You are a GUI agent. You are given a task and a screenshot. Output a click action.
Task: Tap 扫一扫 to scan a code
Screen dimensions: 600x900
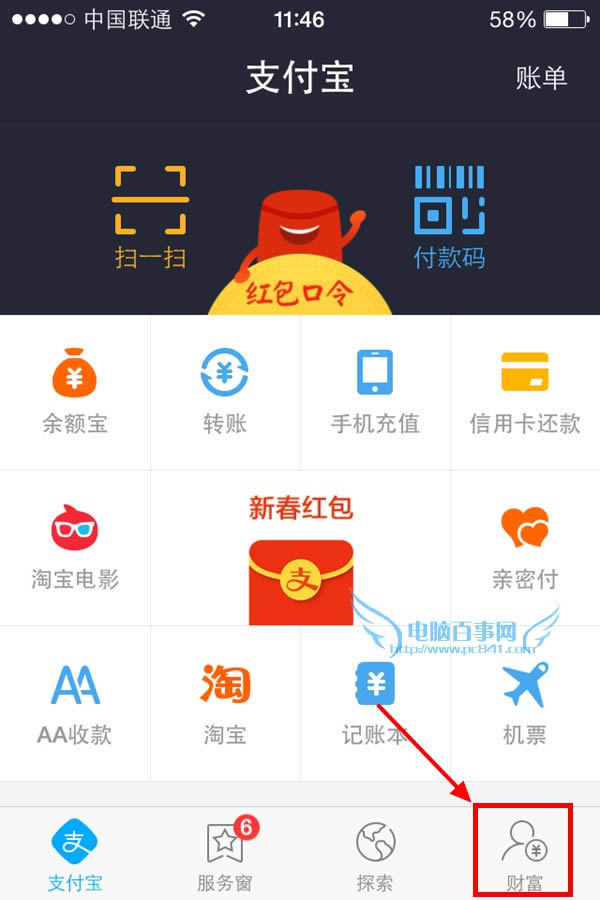click(150, 217)
